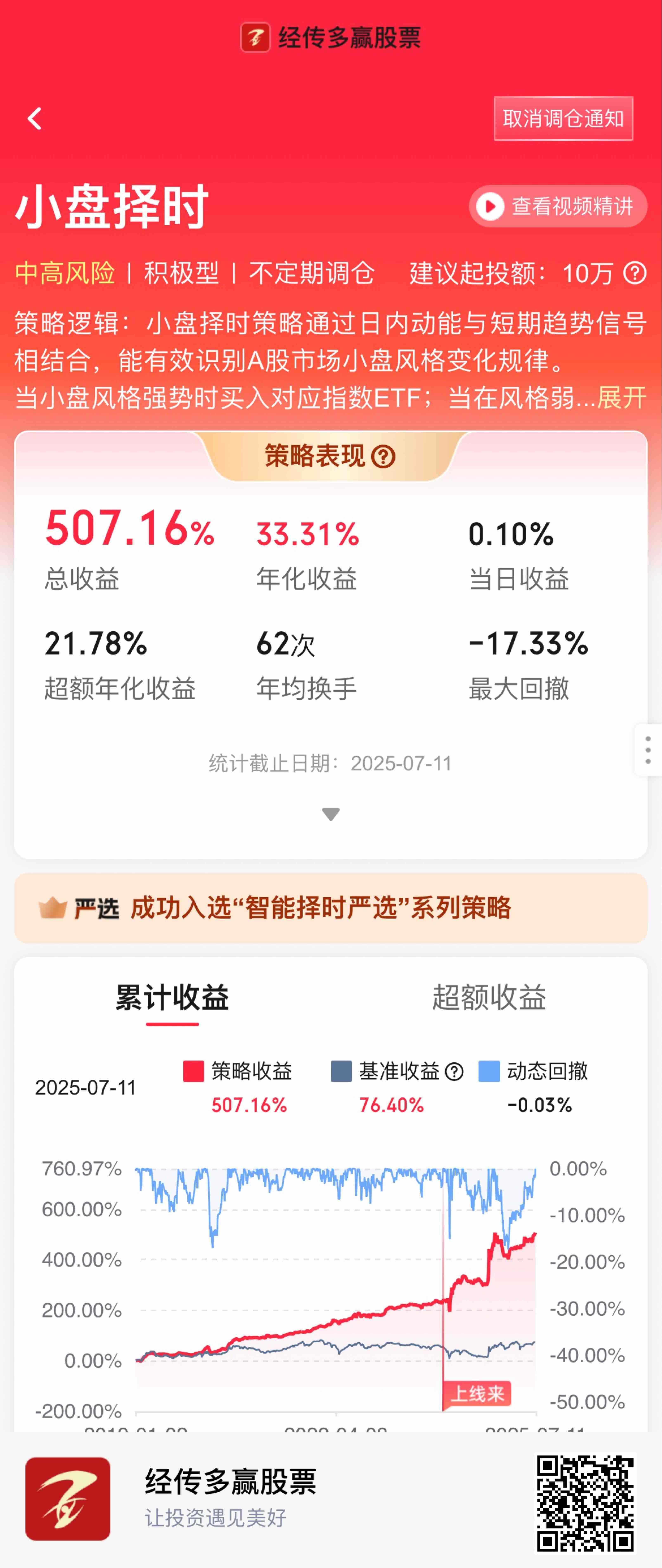This screenshot has height=1568, width=662.
Task: Open the help icon beside 基准收益
Action: (x=454, y=1071)
